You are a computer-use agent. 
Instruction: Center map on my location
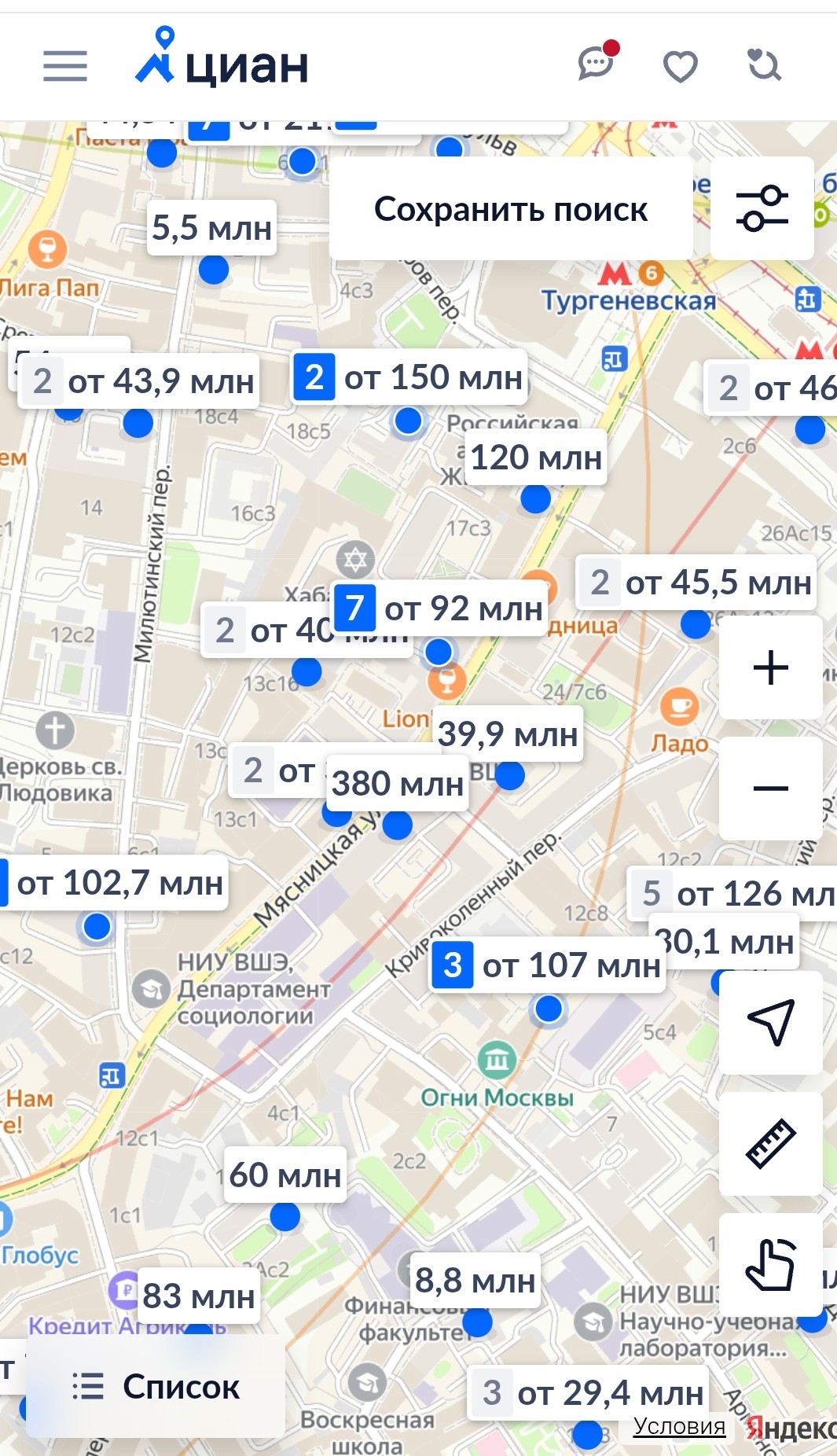coord(771,1022)
